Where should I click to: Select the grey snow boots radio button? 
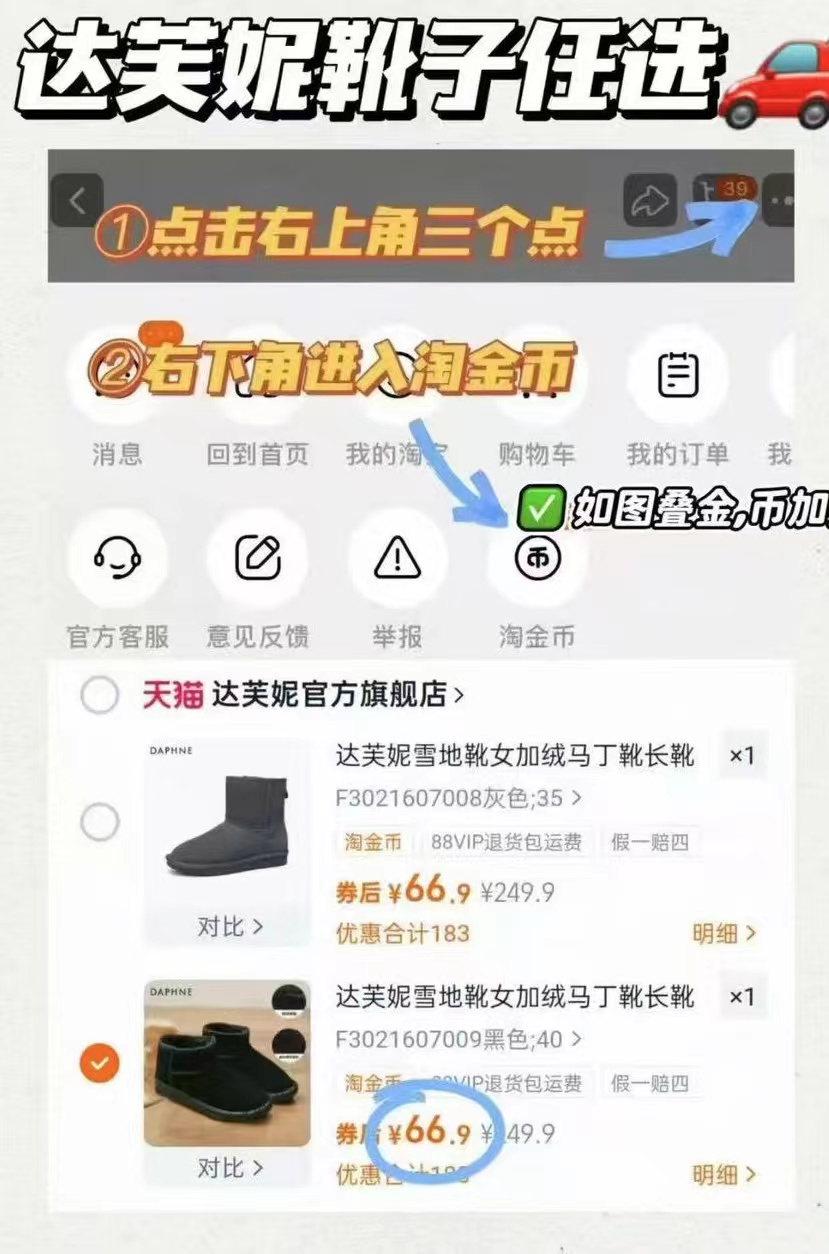coord(99,822)
